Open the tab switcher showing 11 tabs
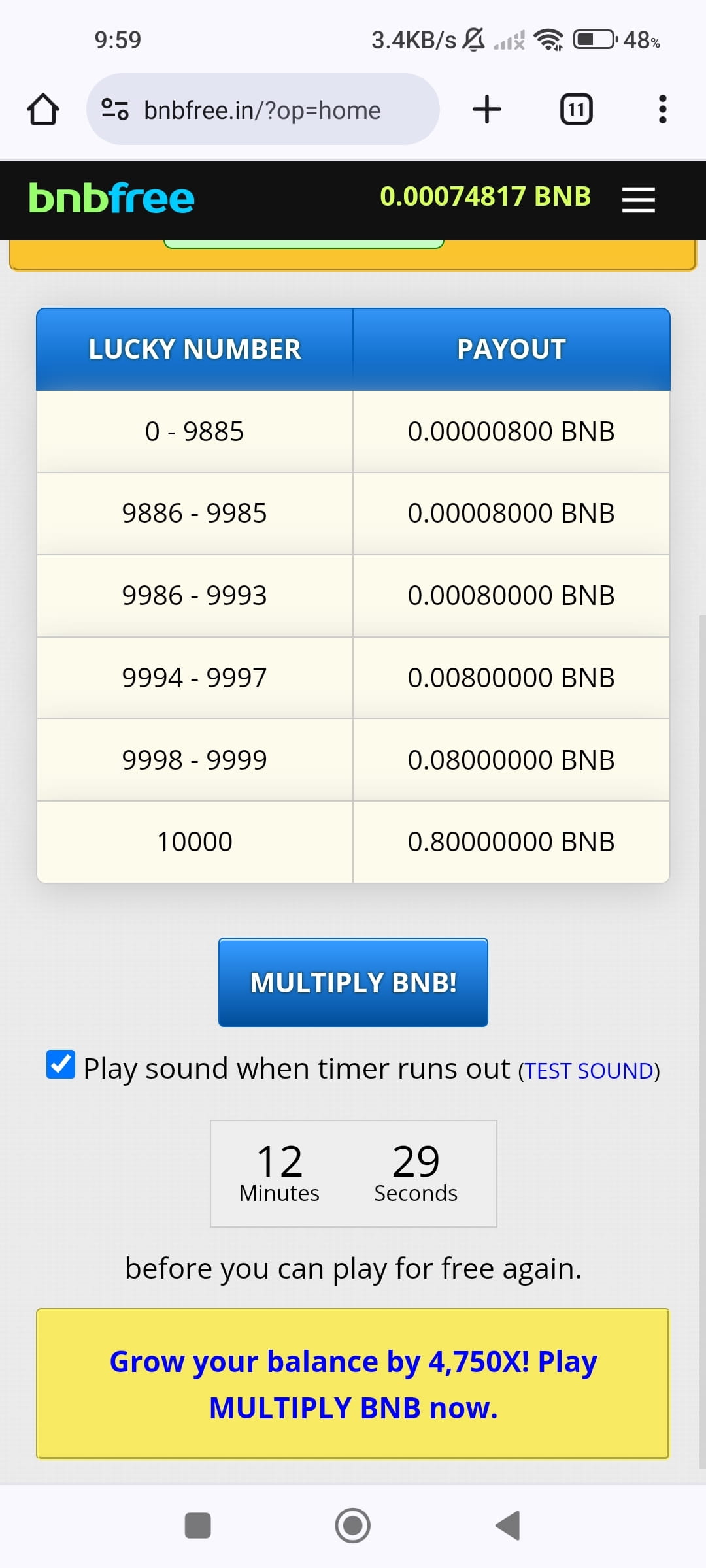The image size is (706, 1568). (x=576, y=109)
